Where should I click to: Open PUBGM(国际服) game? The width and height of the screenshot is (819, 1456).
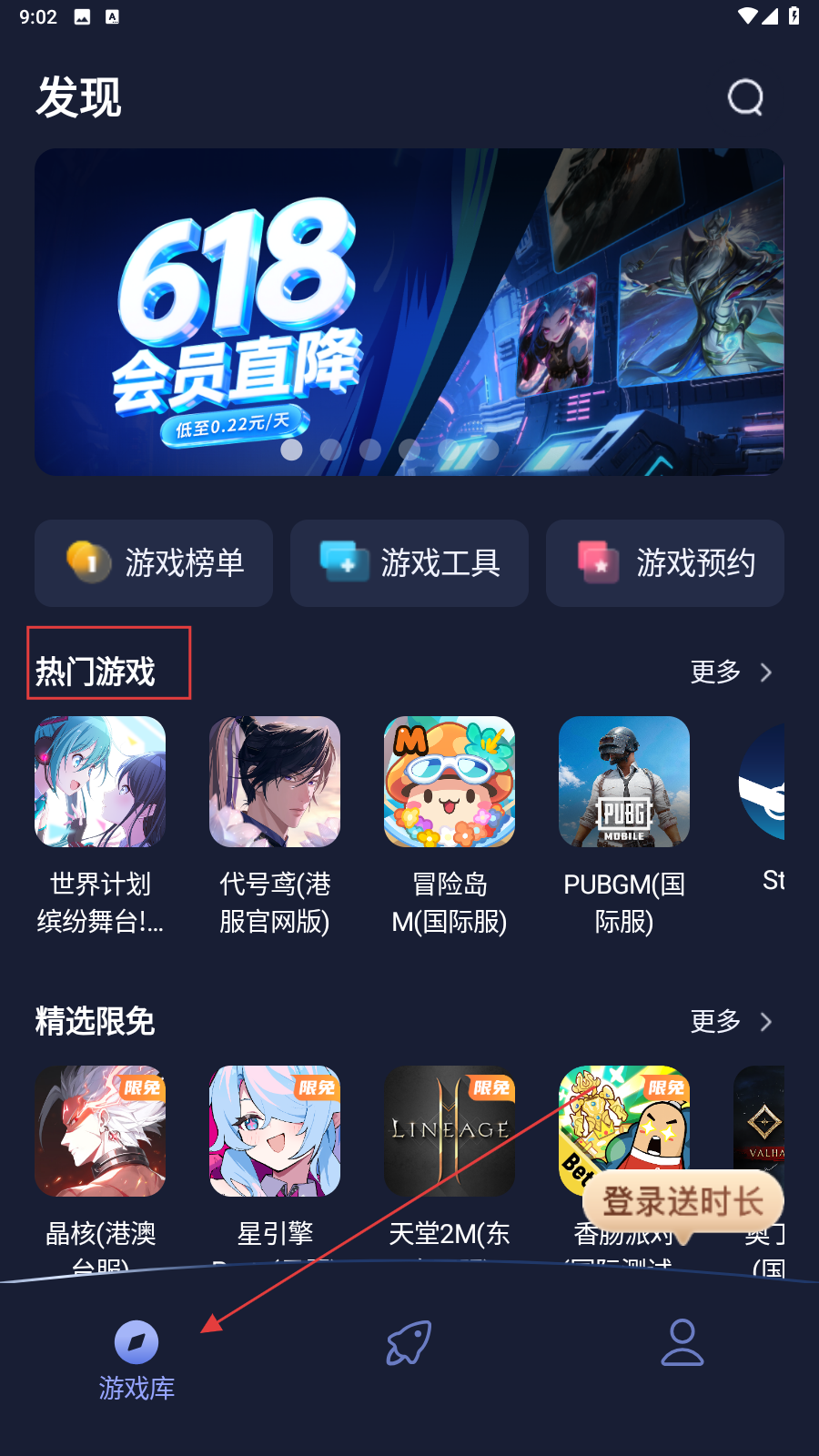coord(624,783)
